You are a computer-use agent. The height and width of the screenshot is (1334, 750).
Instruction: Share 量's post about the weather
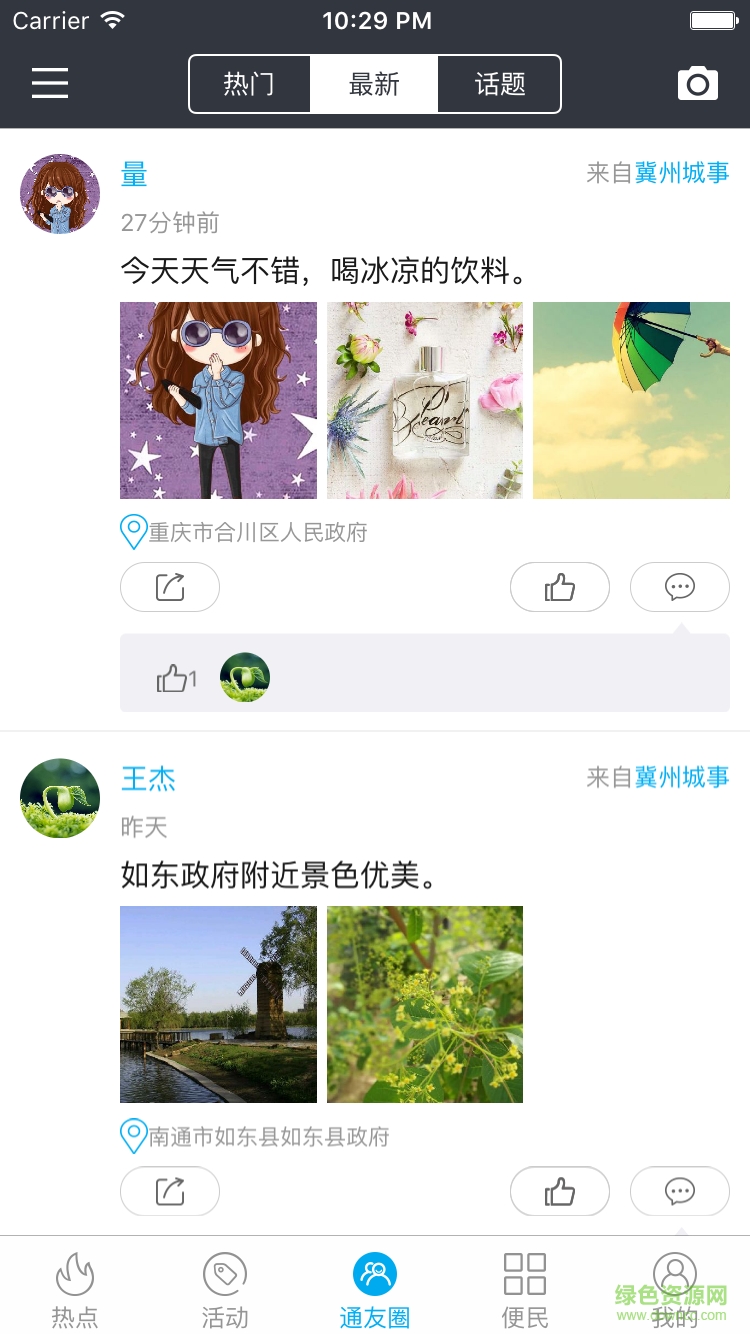point(169,587)
